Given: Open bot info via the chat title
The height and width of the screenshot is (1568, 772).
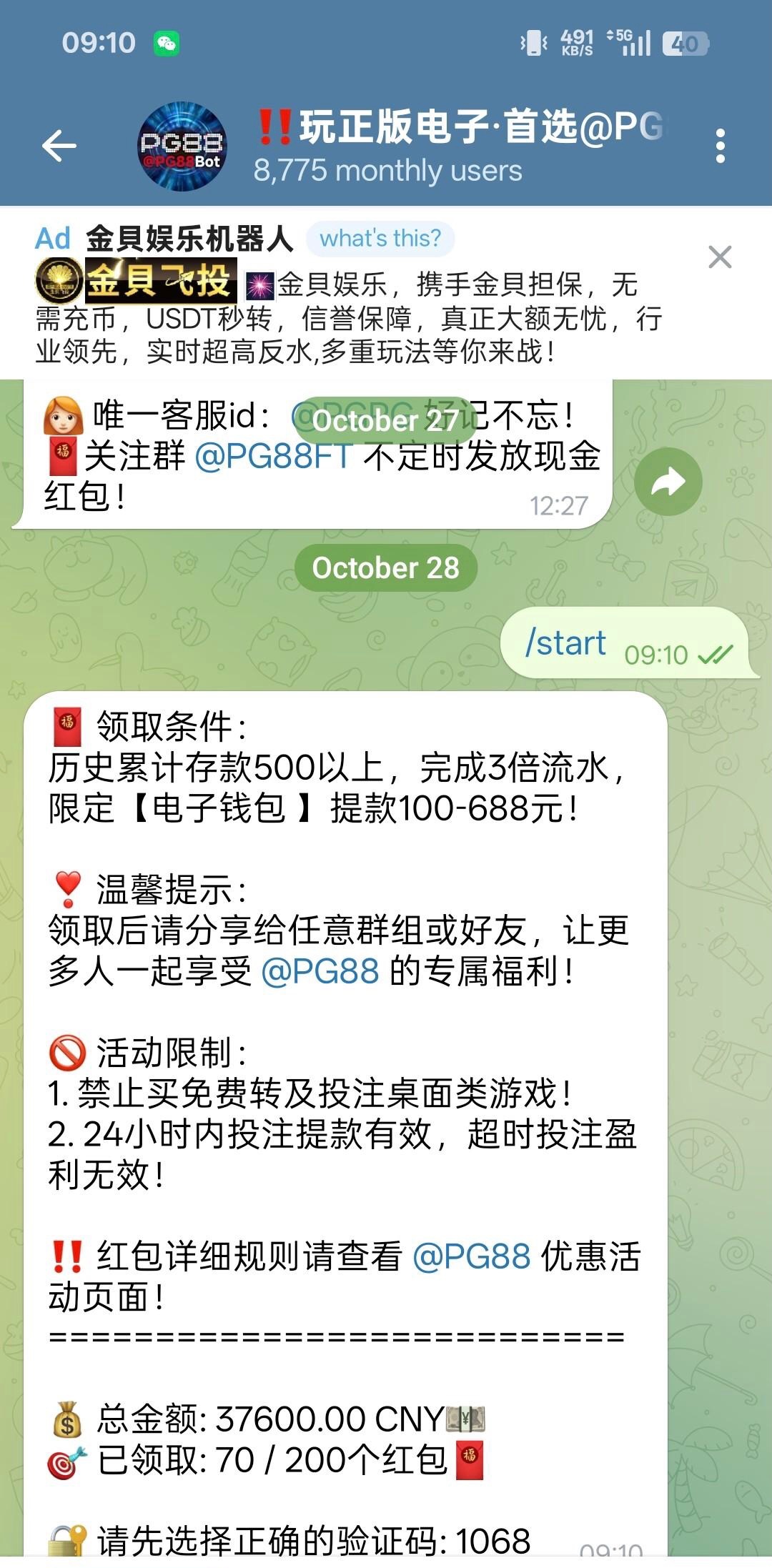Looking at the screenshot, I should pyautogui.click(x=457, y=147).
